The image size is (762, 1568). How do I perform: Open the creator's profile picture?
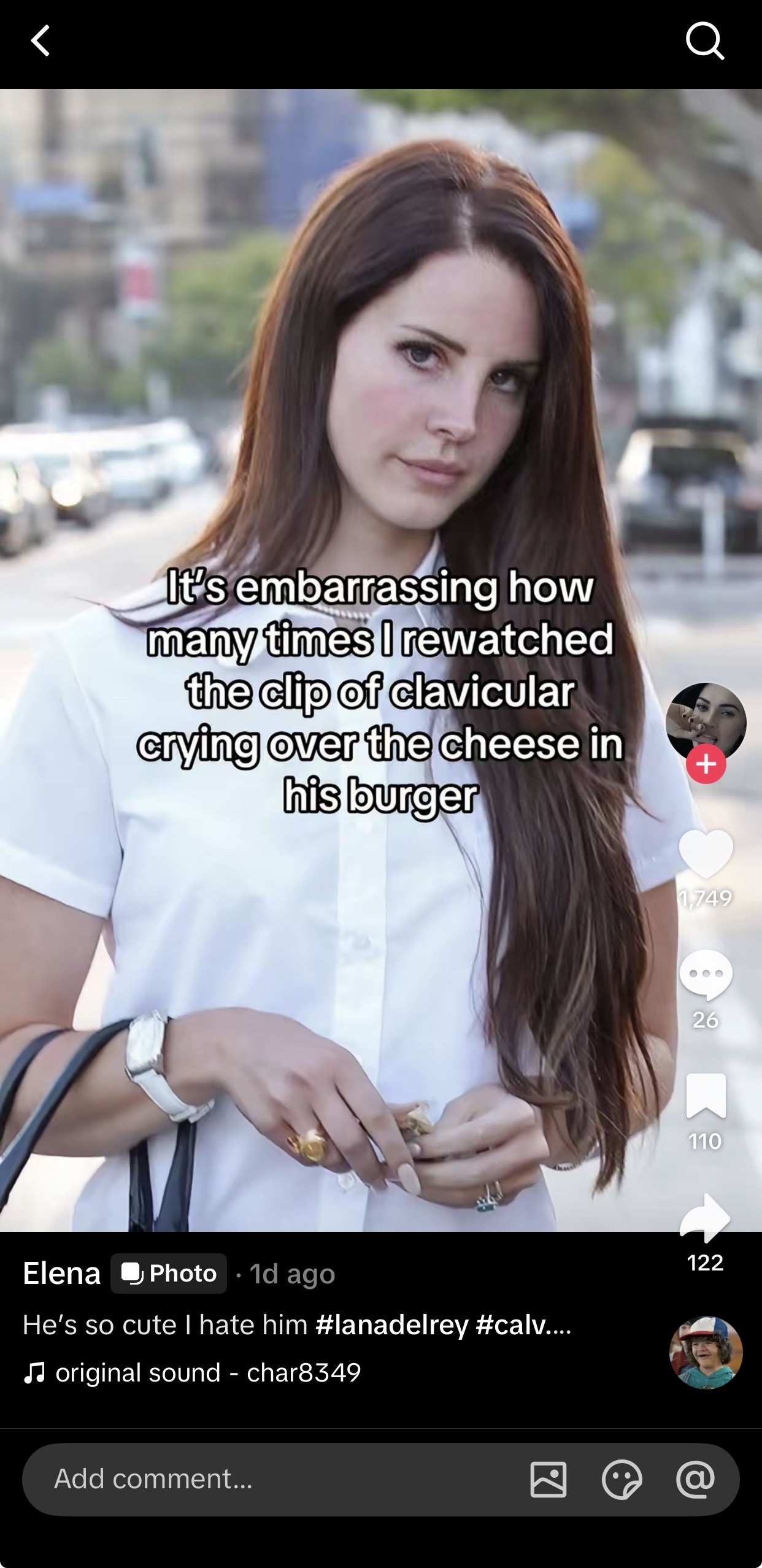tap(706, 720)
